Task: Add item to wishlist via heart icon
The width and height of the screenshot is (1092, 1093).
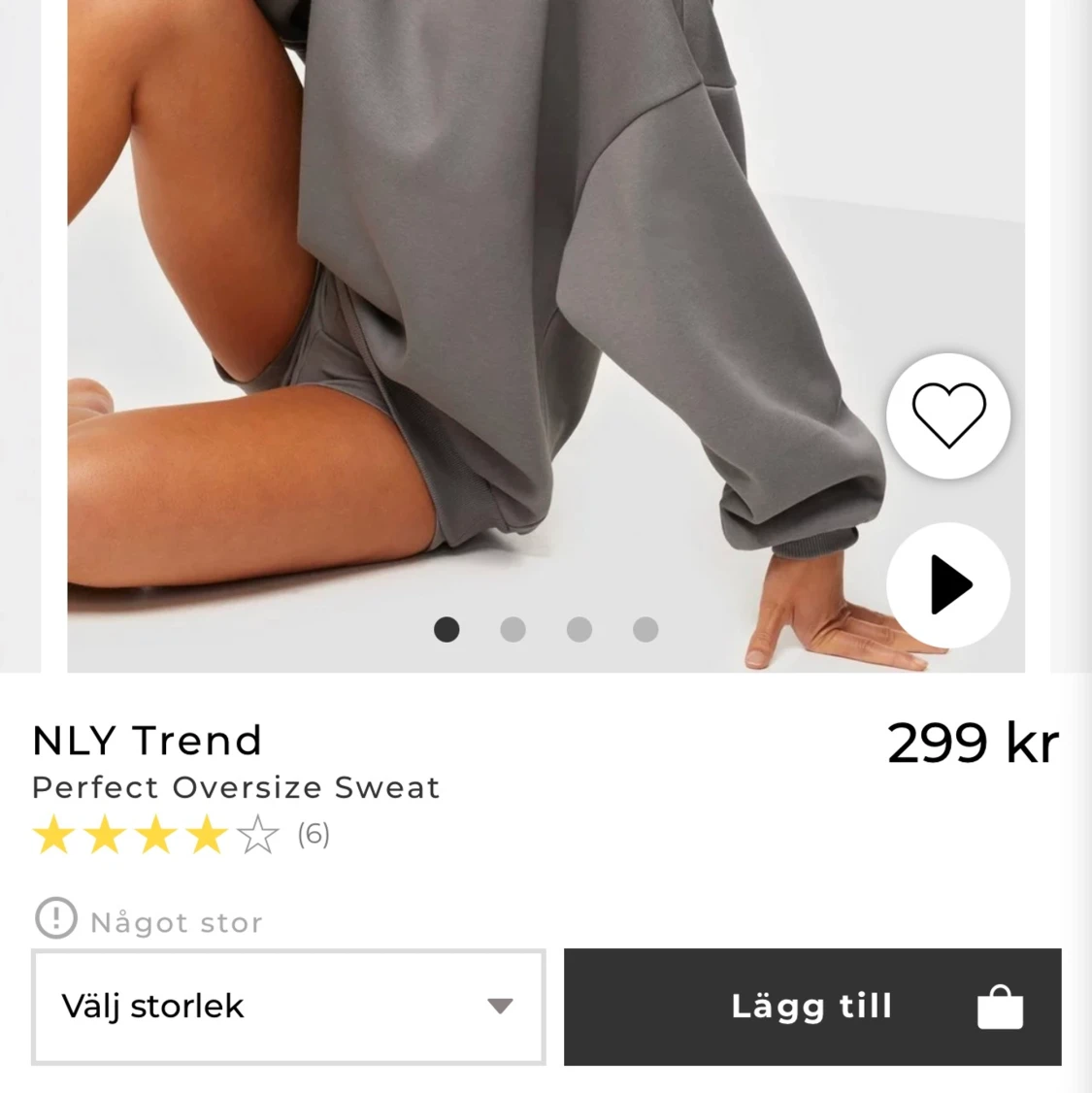Action: (x=948, y=415)
